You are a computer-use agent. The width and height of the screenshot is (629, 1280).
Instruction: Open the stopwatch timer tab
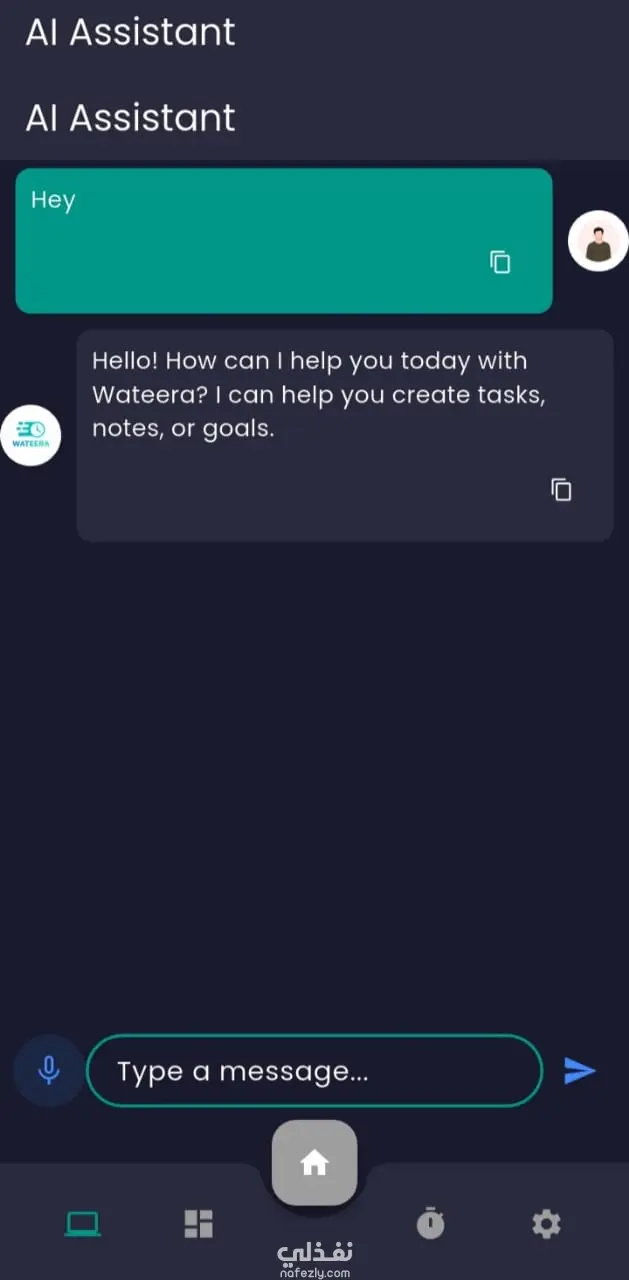coord(430,1223)
